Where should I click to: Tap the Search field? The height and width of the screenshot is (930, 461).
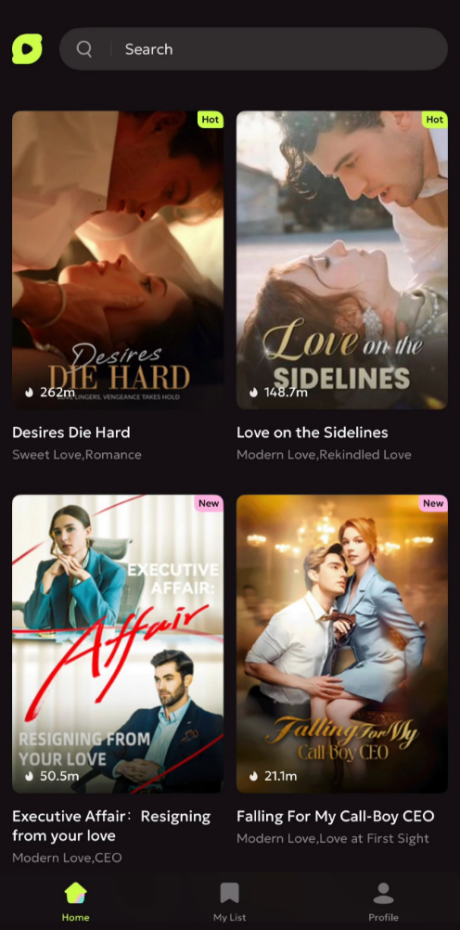click(x=253, y=49)
